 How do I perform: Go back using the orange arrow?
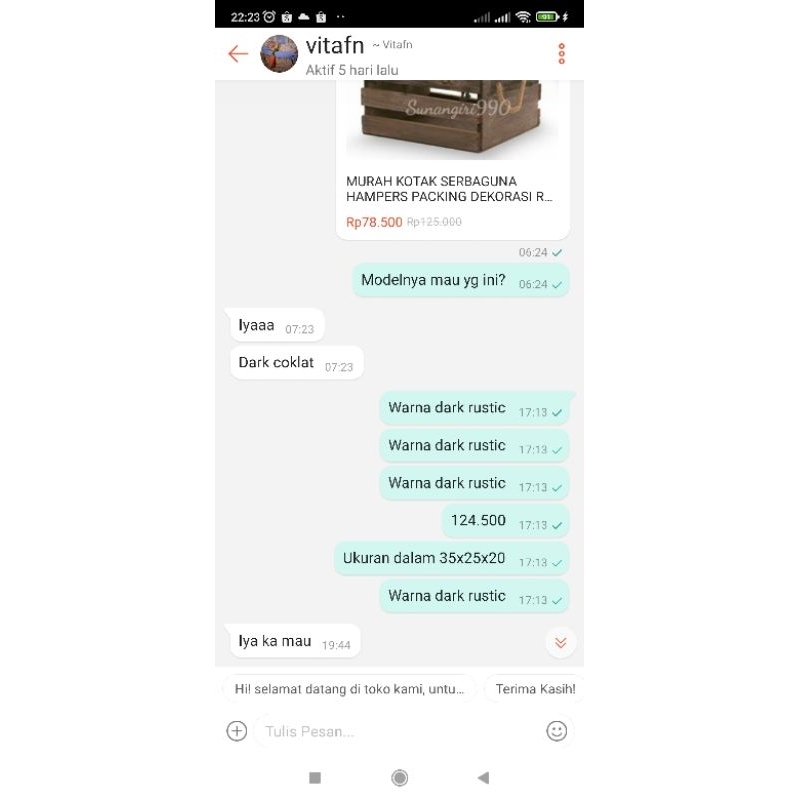(238, 54)
